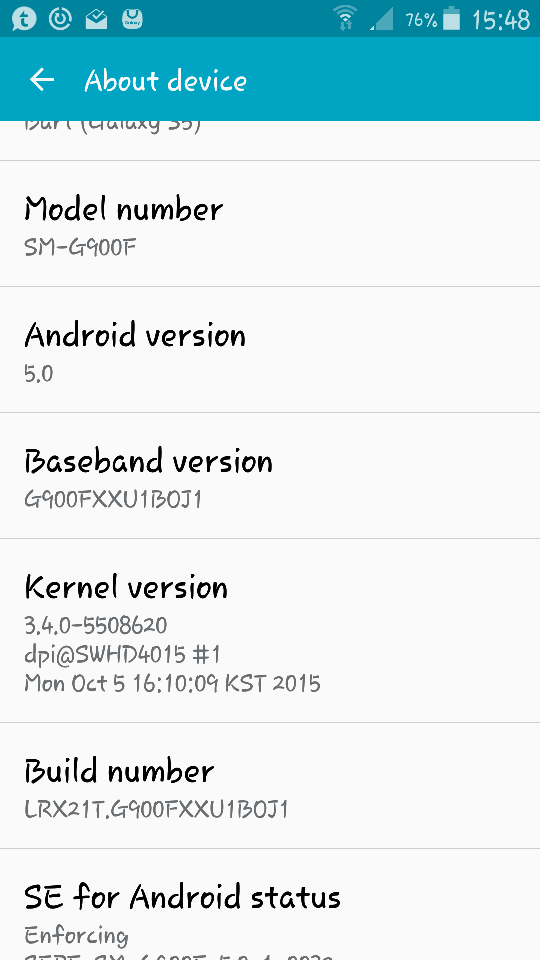The height and width of the screenshot is (960, 540).
Task: Tap the Model number row
Action: [270, 223]
